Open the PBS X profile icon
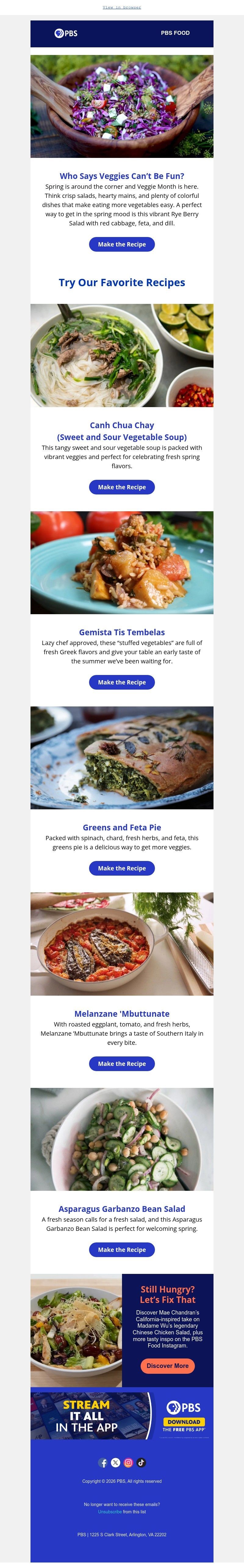Screen dimensions: 244x1568 pyautogui.click(x=116, y=1463)
